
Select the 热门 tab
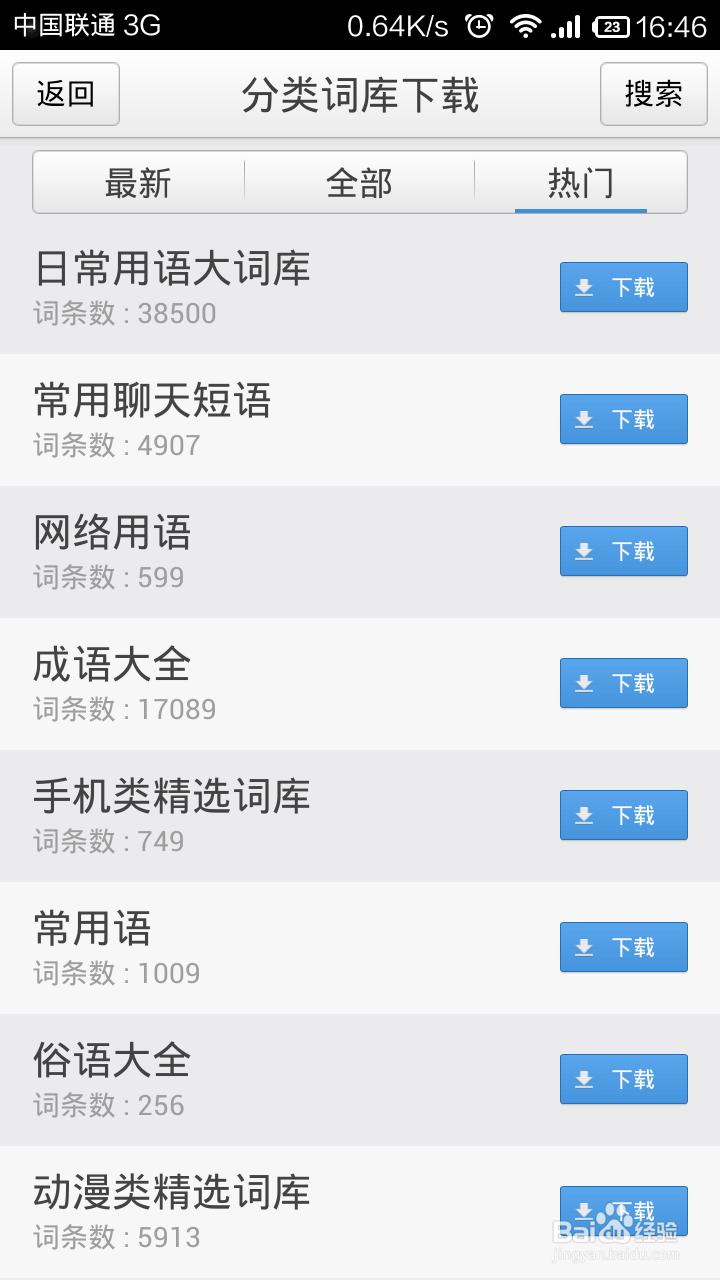(x=581, y=183)
